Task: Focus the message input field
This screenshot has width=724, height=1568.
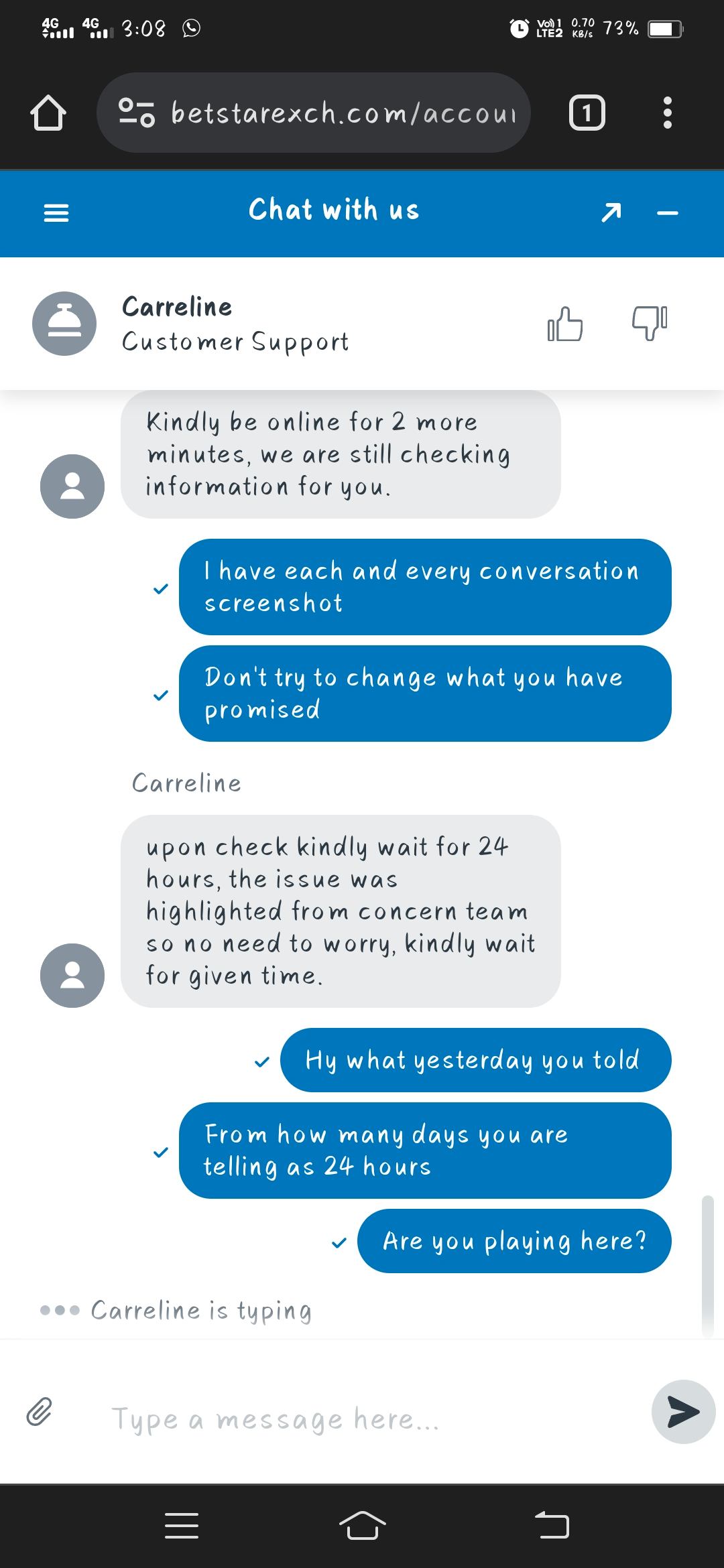Action: tap(362, 1419)
